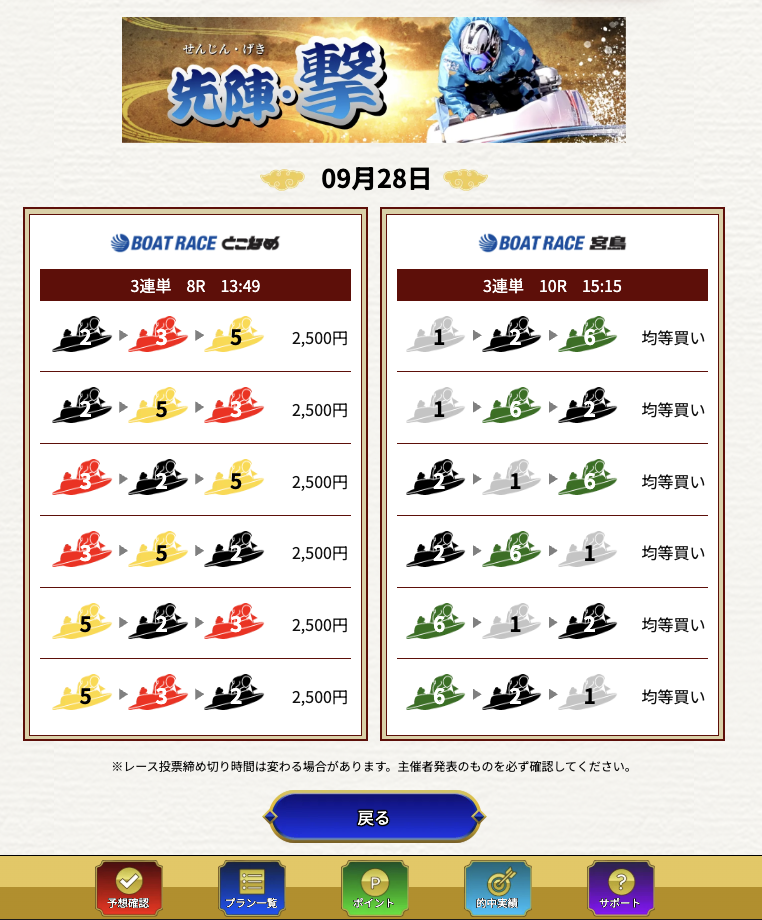
Task: Tap the 戻る back button
Action: click(373, 817)
